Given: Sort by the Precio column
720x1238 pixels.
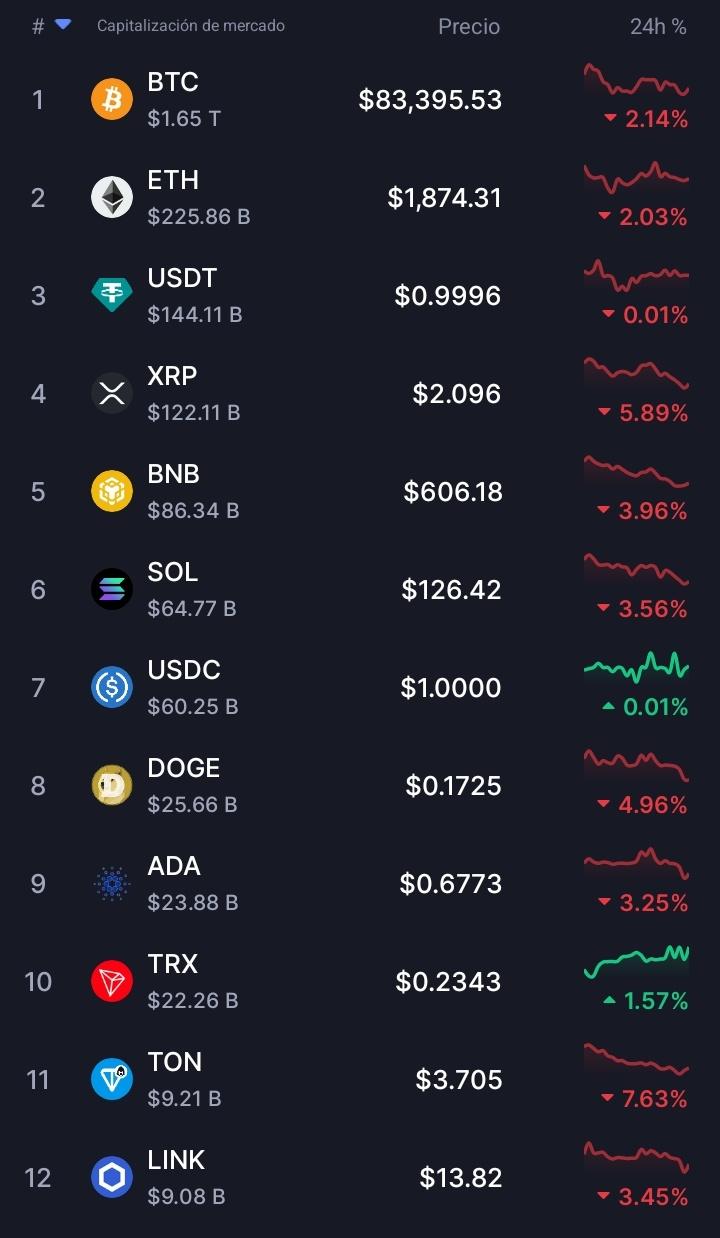Looking at the screenshot, I should coord(469,27).
